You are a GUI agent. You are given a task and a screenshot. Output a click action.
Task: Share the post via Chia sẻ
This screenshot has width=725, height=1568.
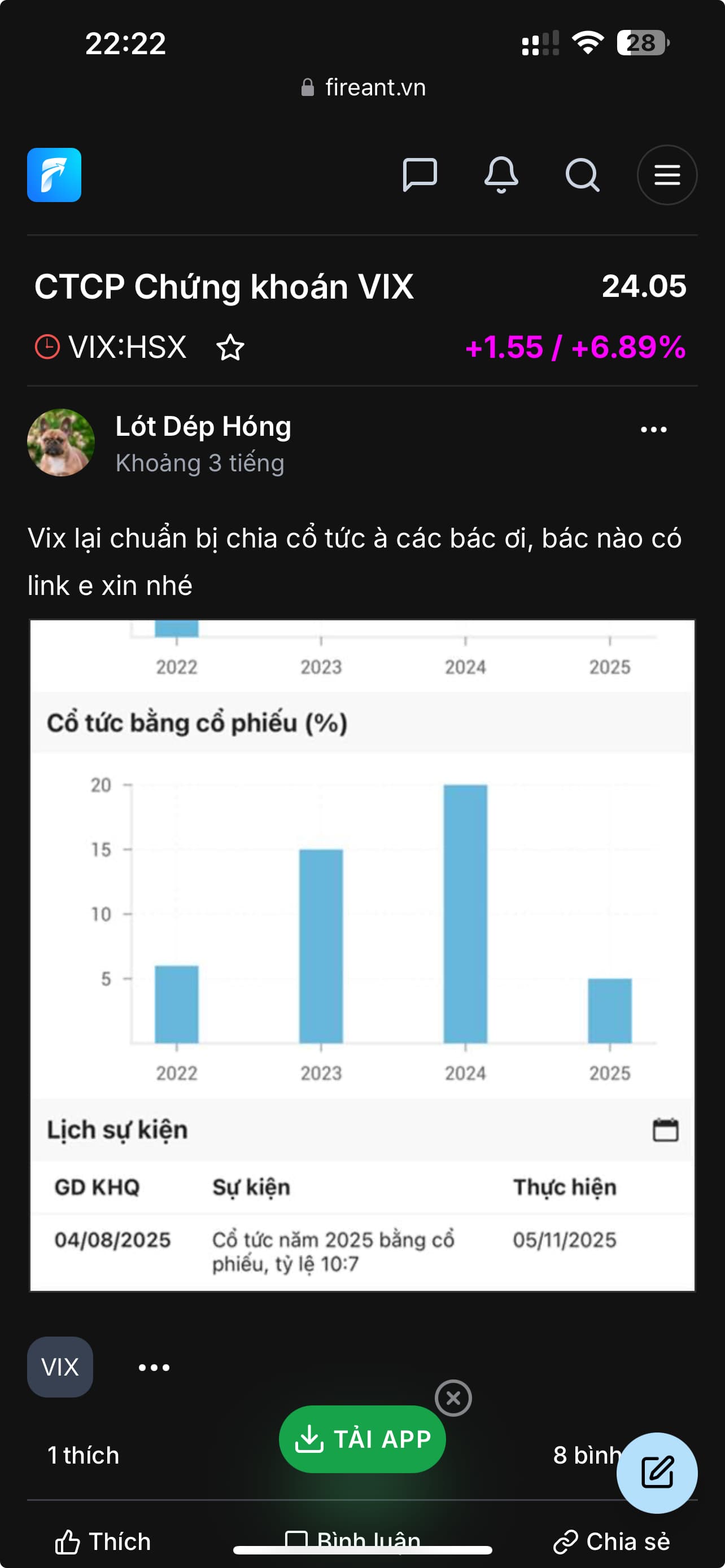click(612, 1541)
